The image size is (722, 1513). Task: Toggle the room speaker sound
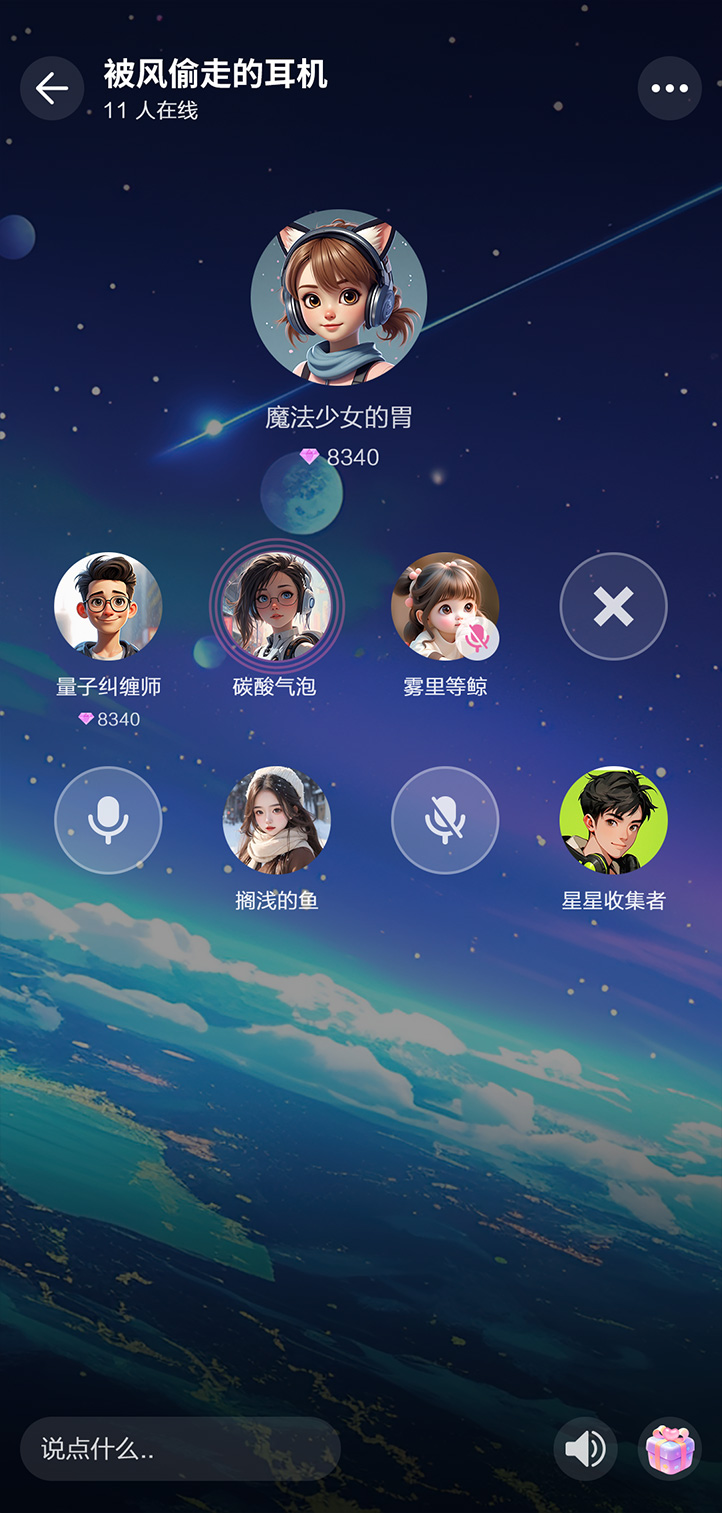pyautogui.click(x=585, y=1449)
